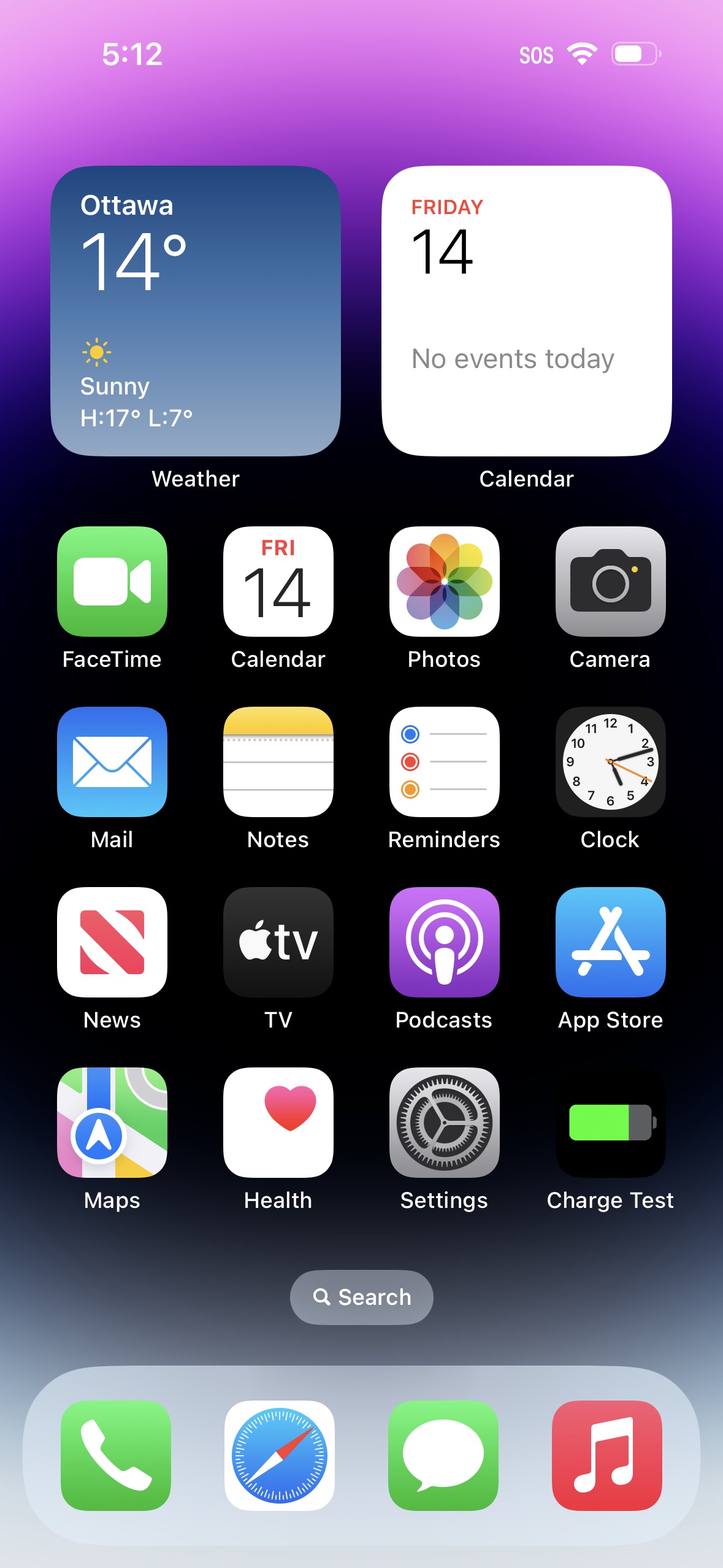Open the Health app
The width and height of the screenshot is (723, 1568).
tap(278, 1122)
